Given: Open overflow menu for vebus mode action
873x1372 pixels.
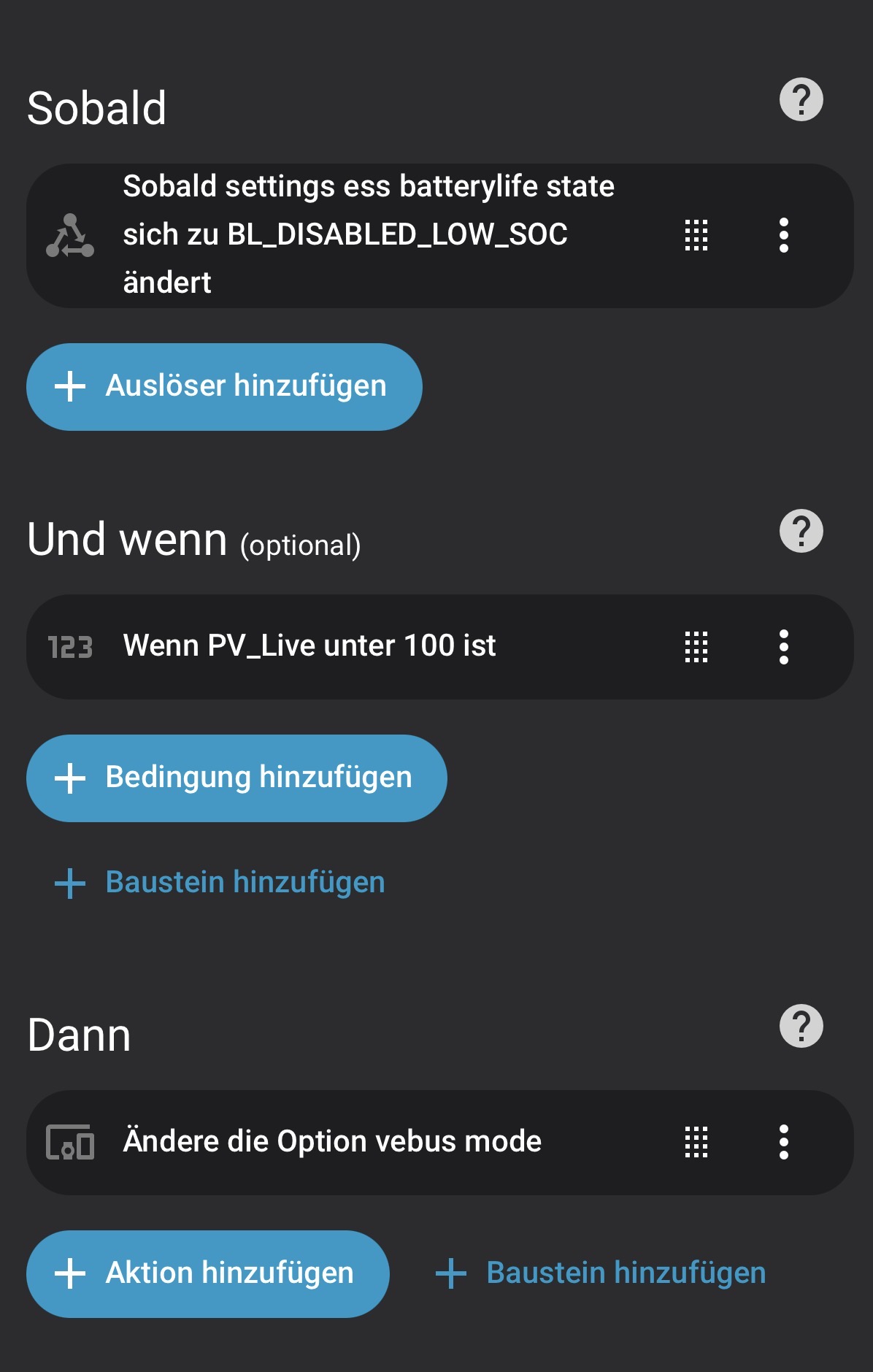Looking at the screenshot, I should pos(783,1142).
